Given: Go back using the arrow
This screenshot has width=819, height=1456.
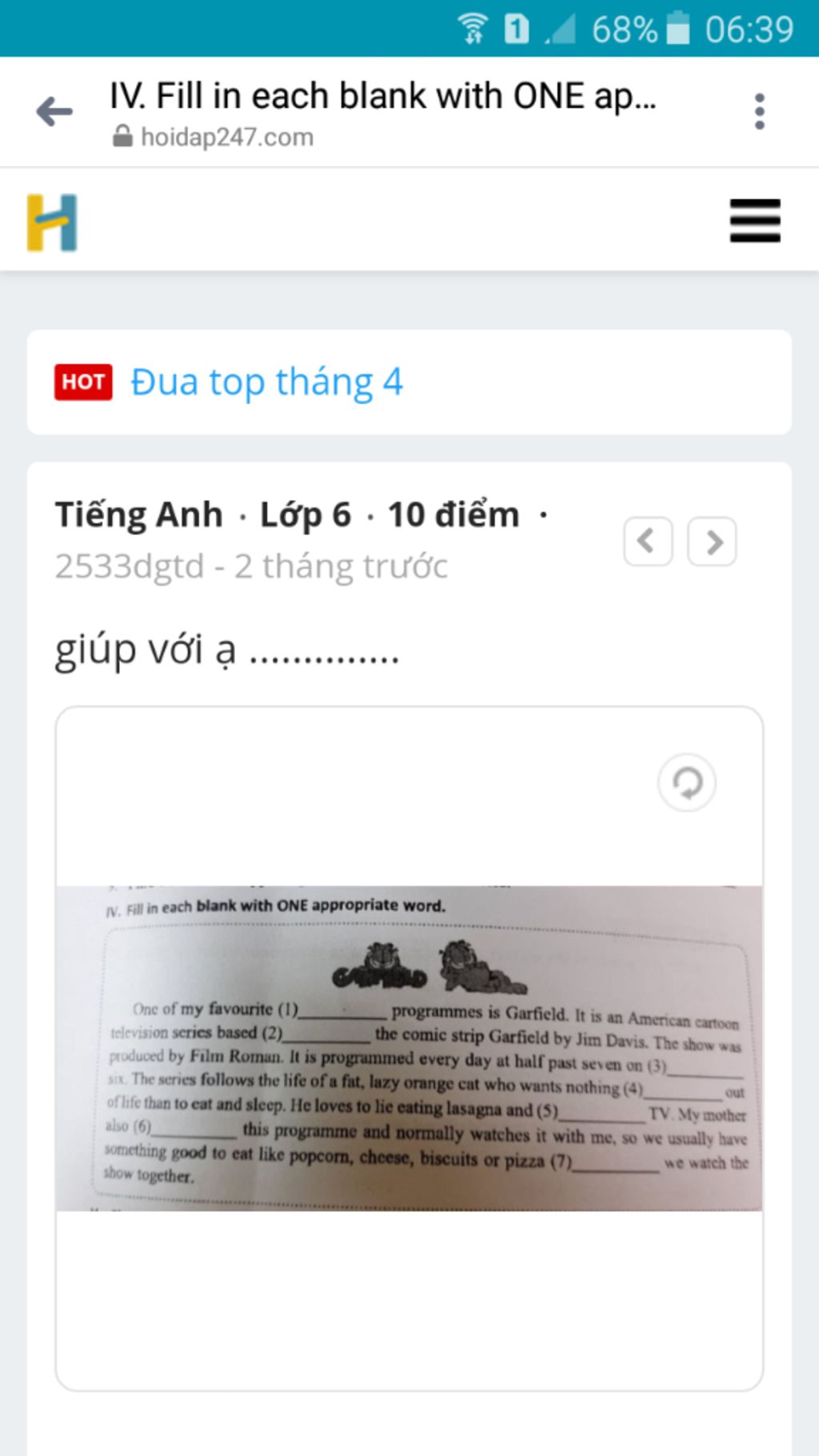Looking at the screenshot, I should [x=54, y=111].
